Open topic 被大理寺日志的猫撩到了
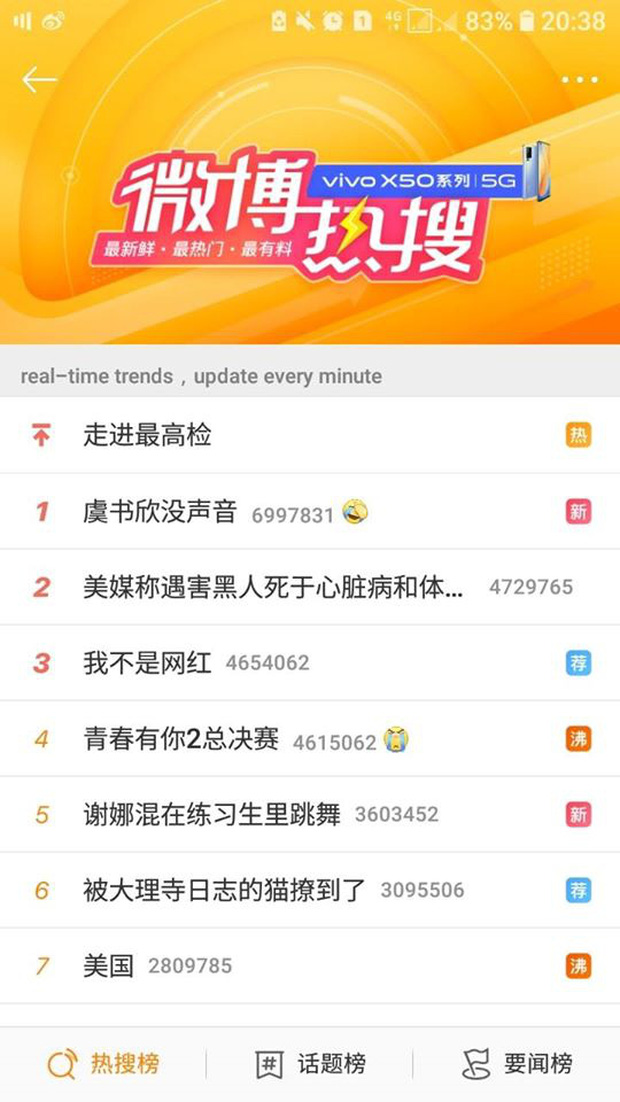The width and height of the screenshot is (620, 1102). 224,889
